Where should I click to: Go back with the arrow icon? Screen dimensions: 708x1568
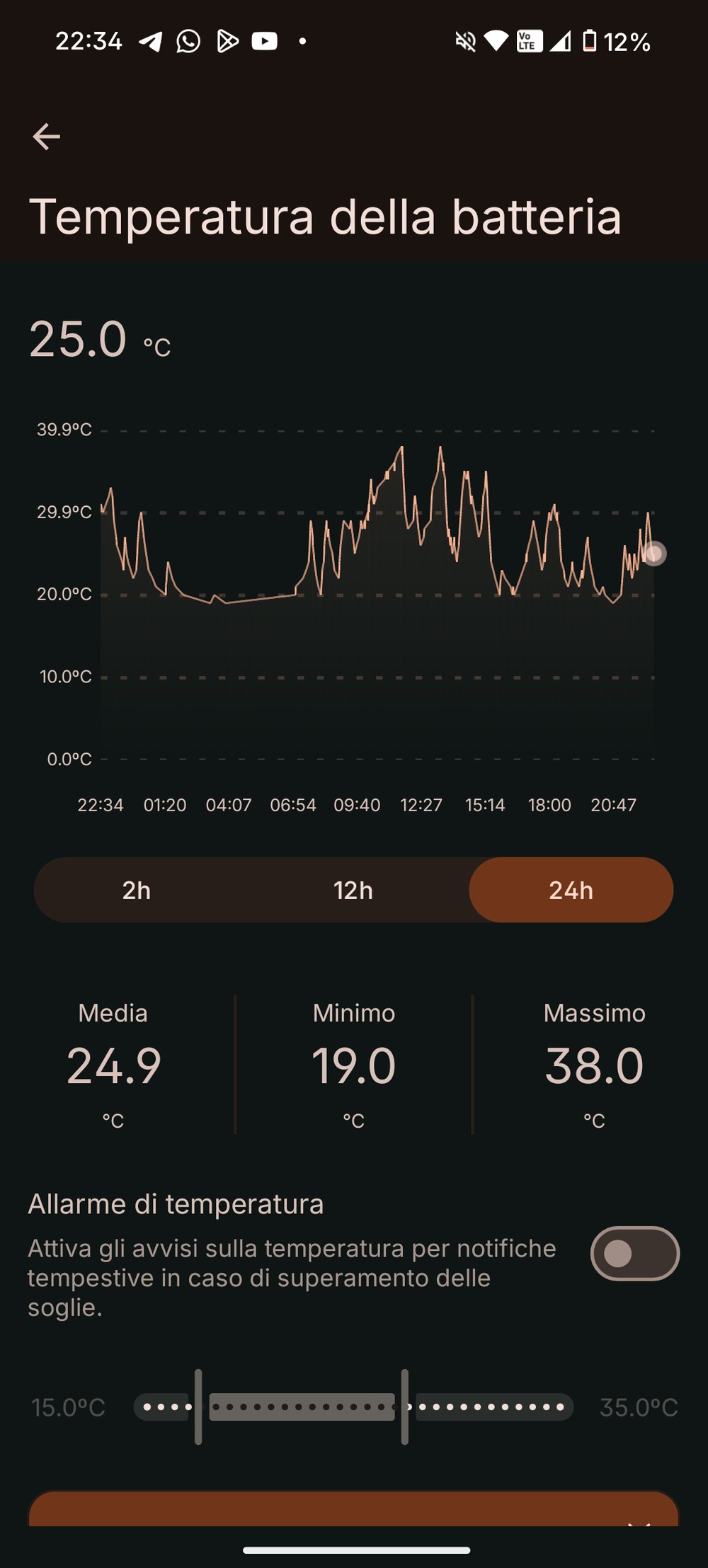point(47,137)
